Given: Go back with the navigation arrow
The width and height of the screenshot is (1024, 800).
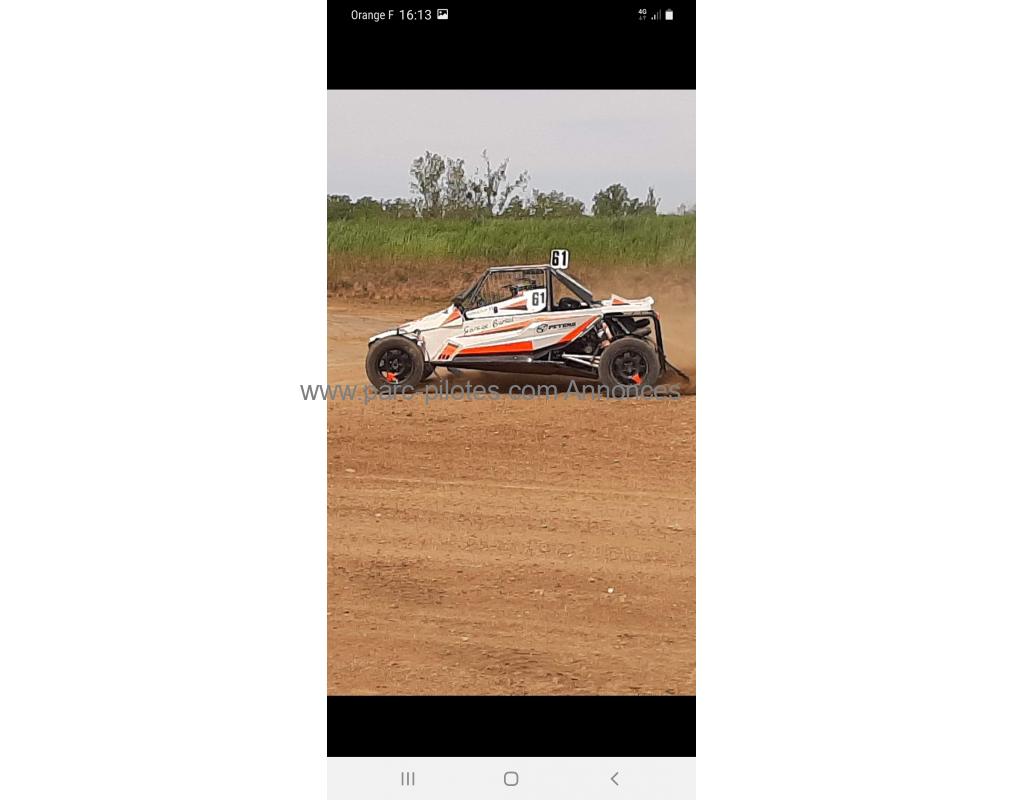Looking at the screenshot, I should (614, 779).
